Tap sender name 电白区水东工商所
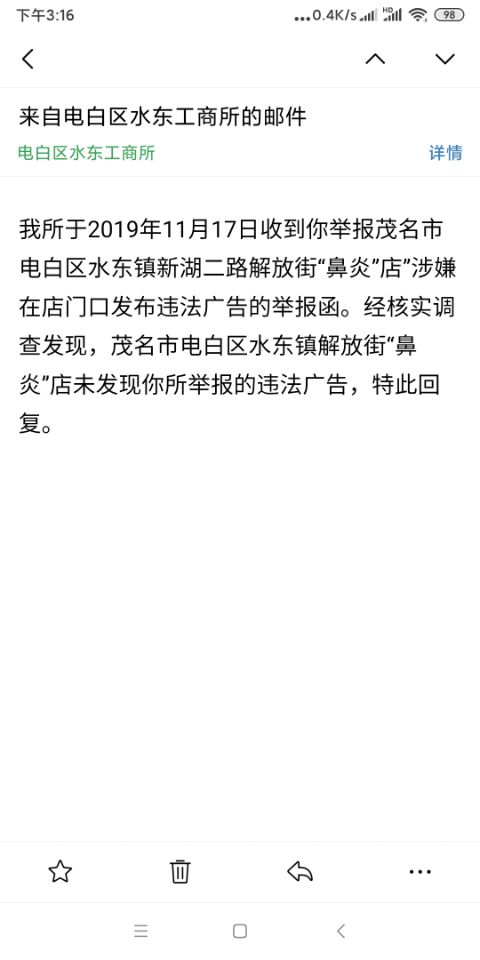The height and width of the screenshot is (960, 480). click(87, 153)
